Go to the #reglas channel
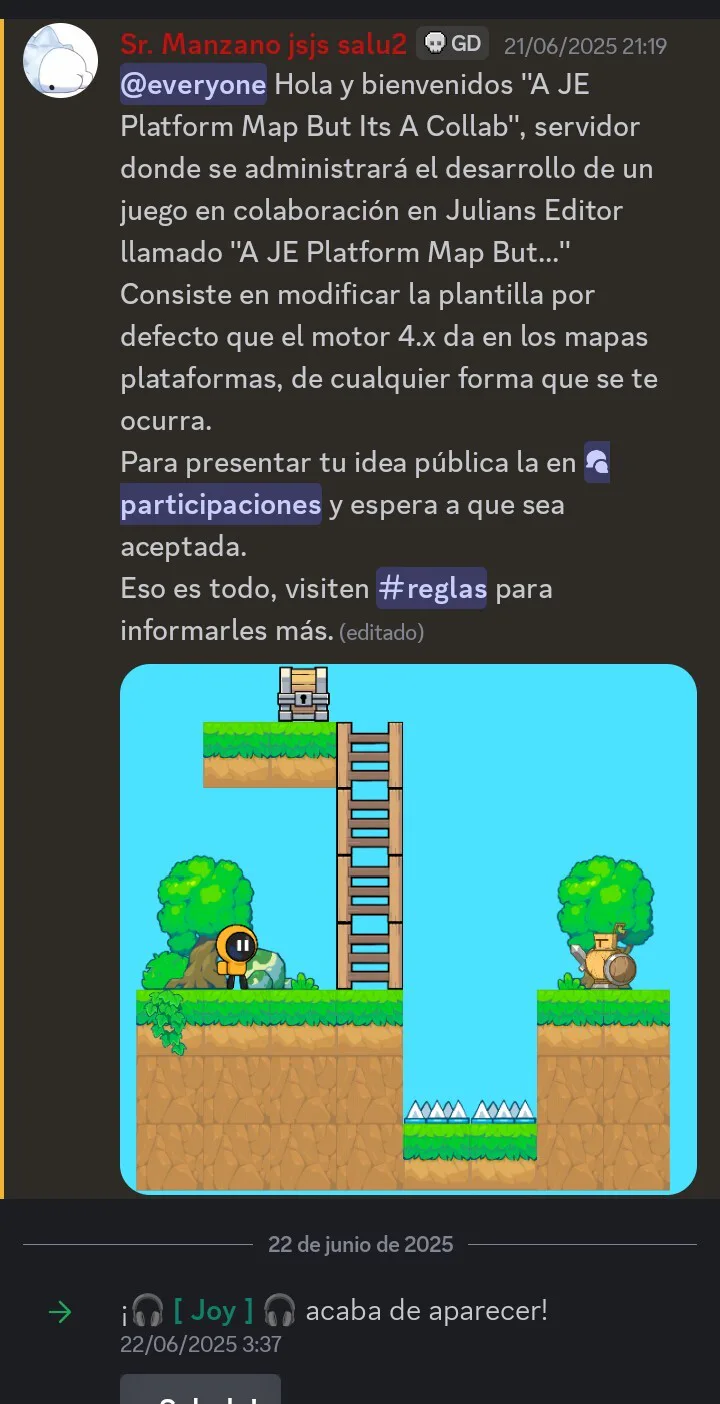 click(x=432, y=588)
